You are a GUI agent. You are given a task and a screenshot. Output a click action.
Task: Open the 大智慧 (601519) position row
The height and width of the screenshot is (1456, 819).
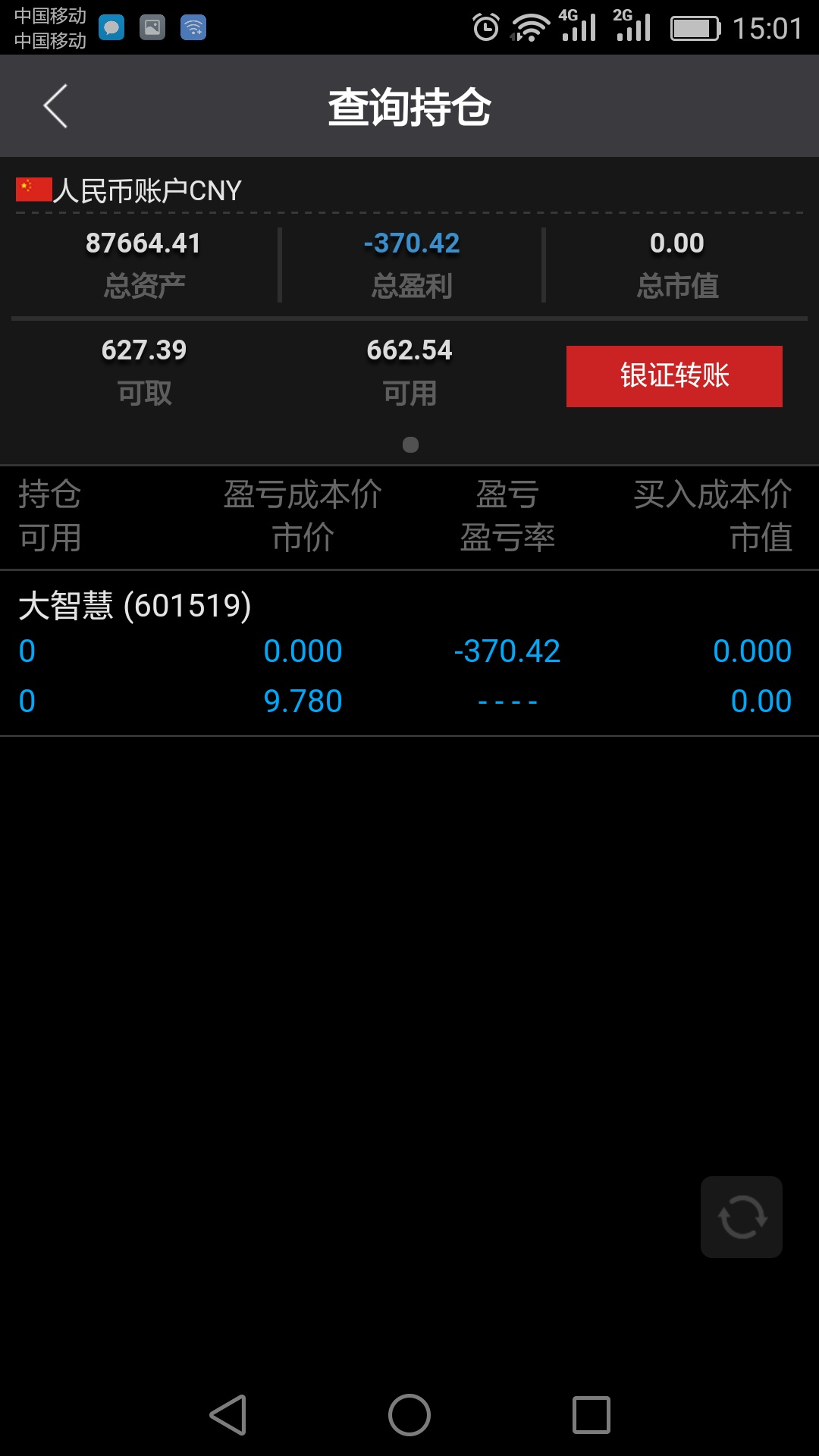point(409,653)
